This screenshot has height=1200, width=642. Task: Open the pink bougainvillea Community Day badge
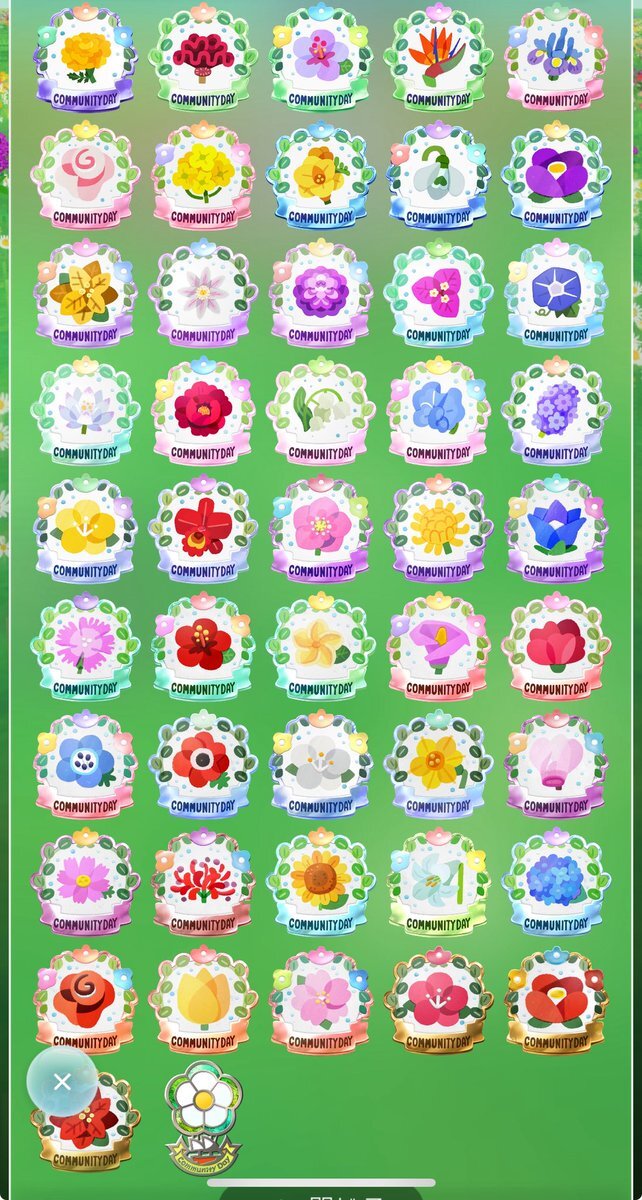pos(438,292)
